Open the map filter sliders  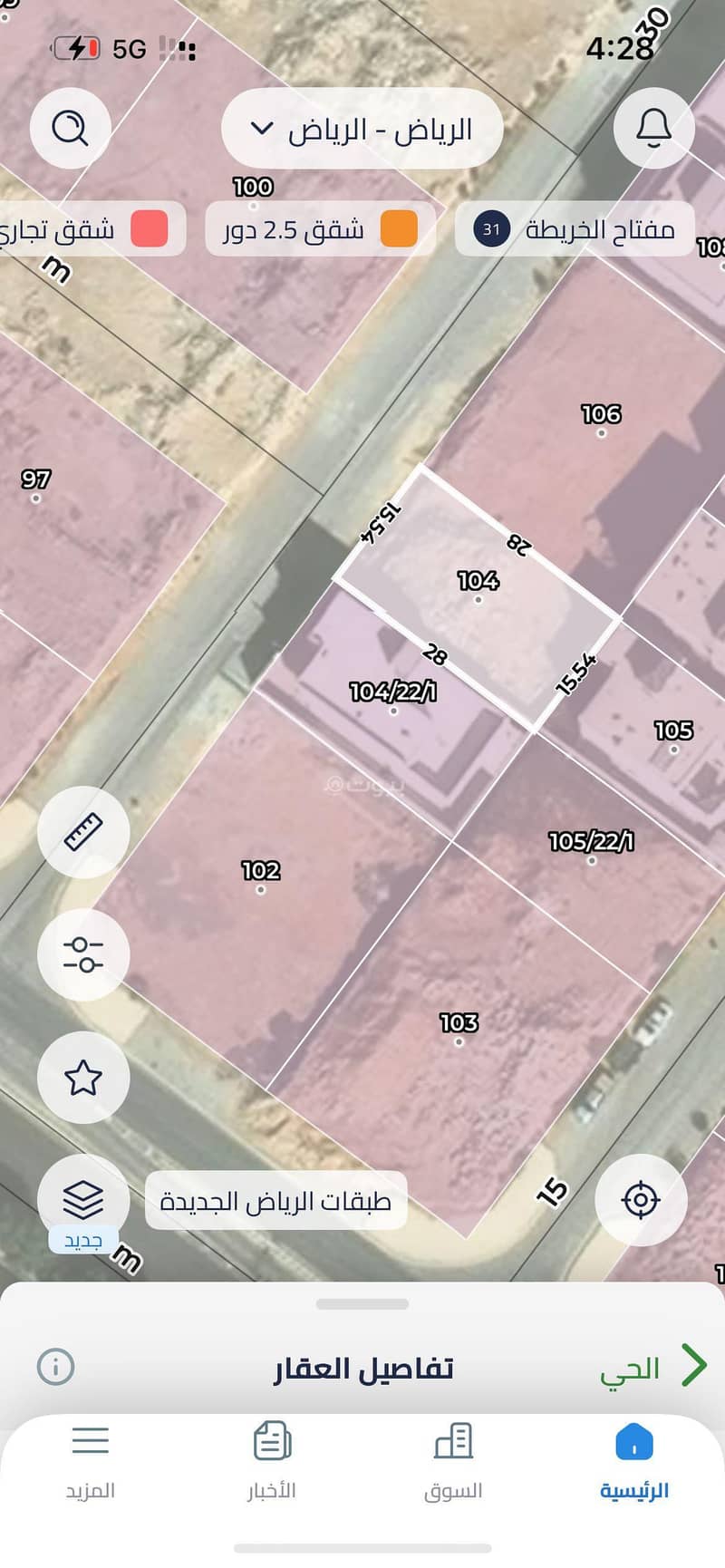click(x=83, y=954)
